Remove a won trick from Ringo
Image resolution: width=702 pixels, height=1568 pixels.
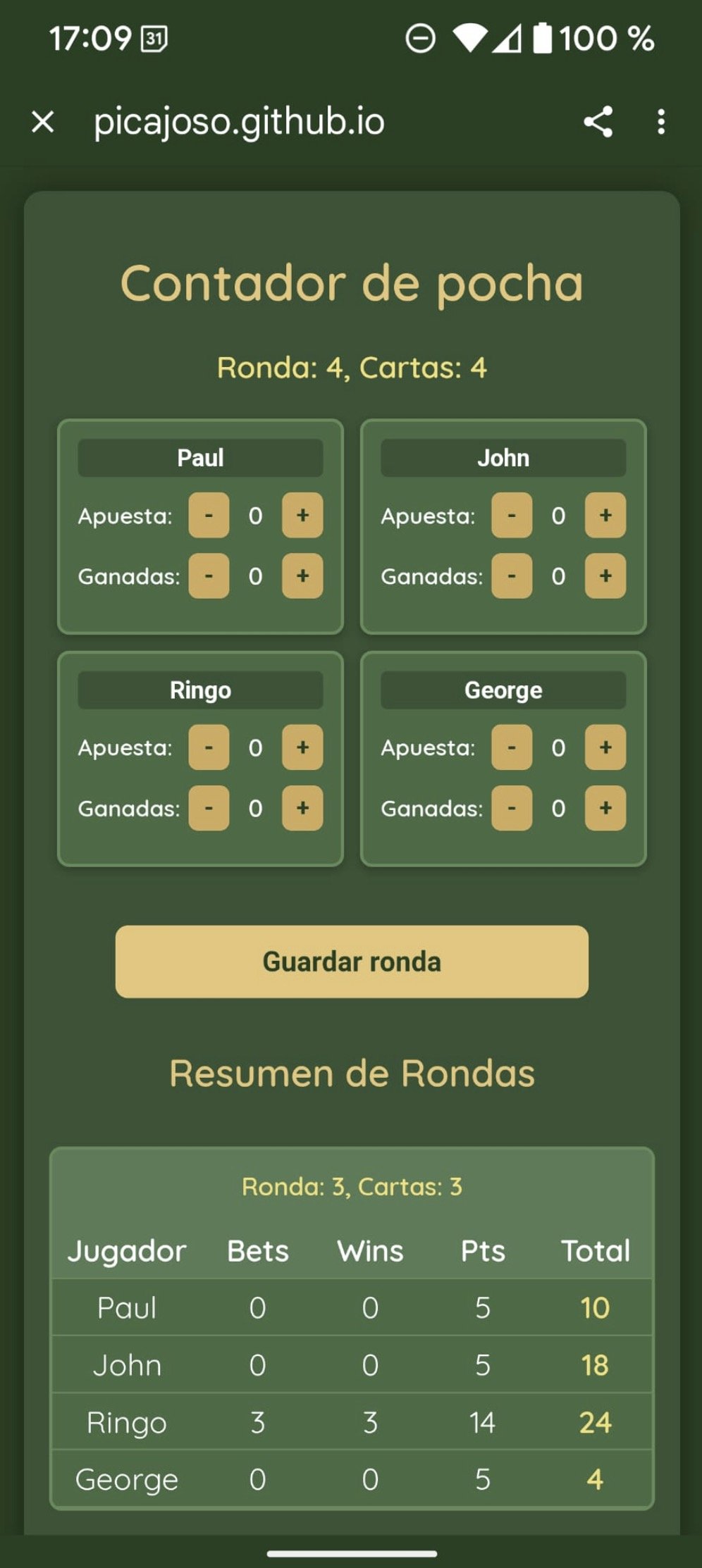coord(209,807)
